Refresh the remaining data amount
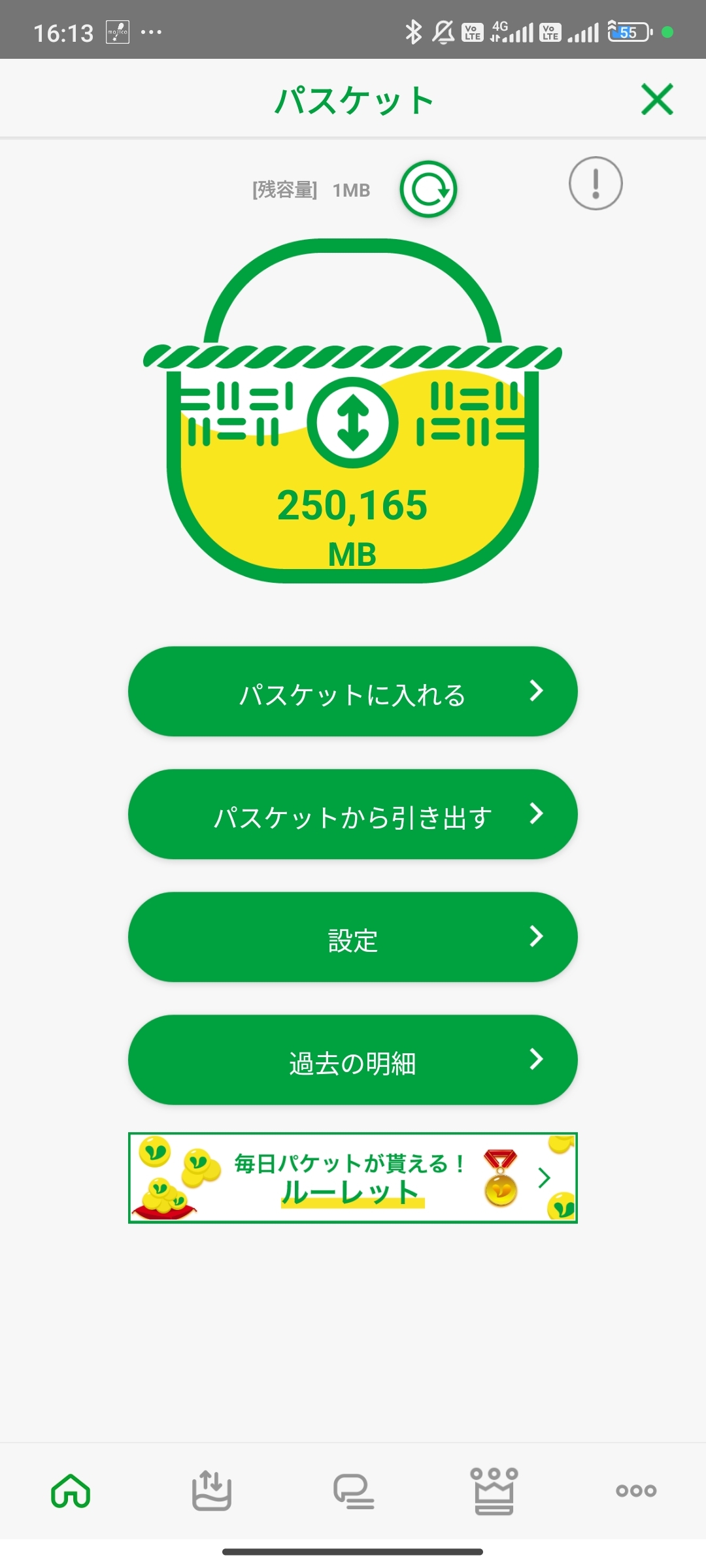 click(428, 189)
